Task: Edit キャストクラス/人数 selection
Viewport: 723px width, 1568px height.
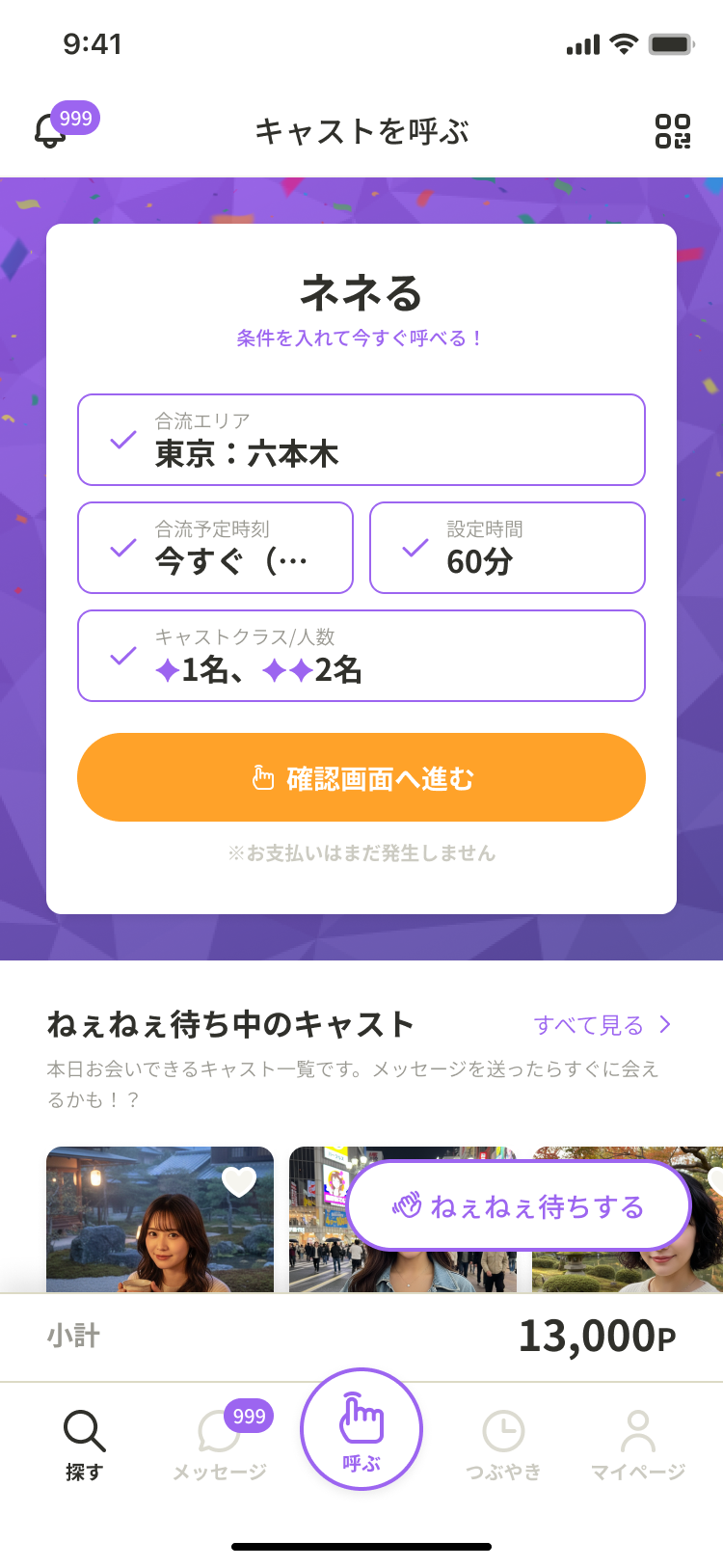Action: (x=361, y=656)
